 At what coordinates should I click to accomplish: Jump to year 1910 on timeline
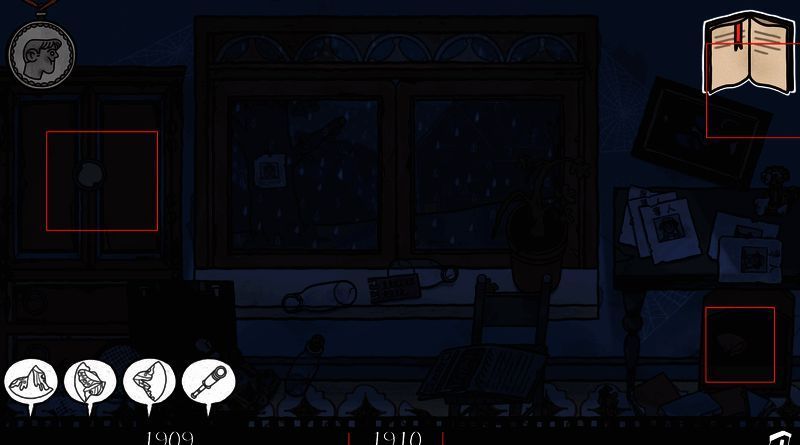tap(396, 437)
